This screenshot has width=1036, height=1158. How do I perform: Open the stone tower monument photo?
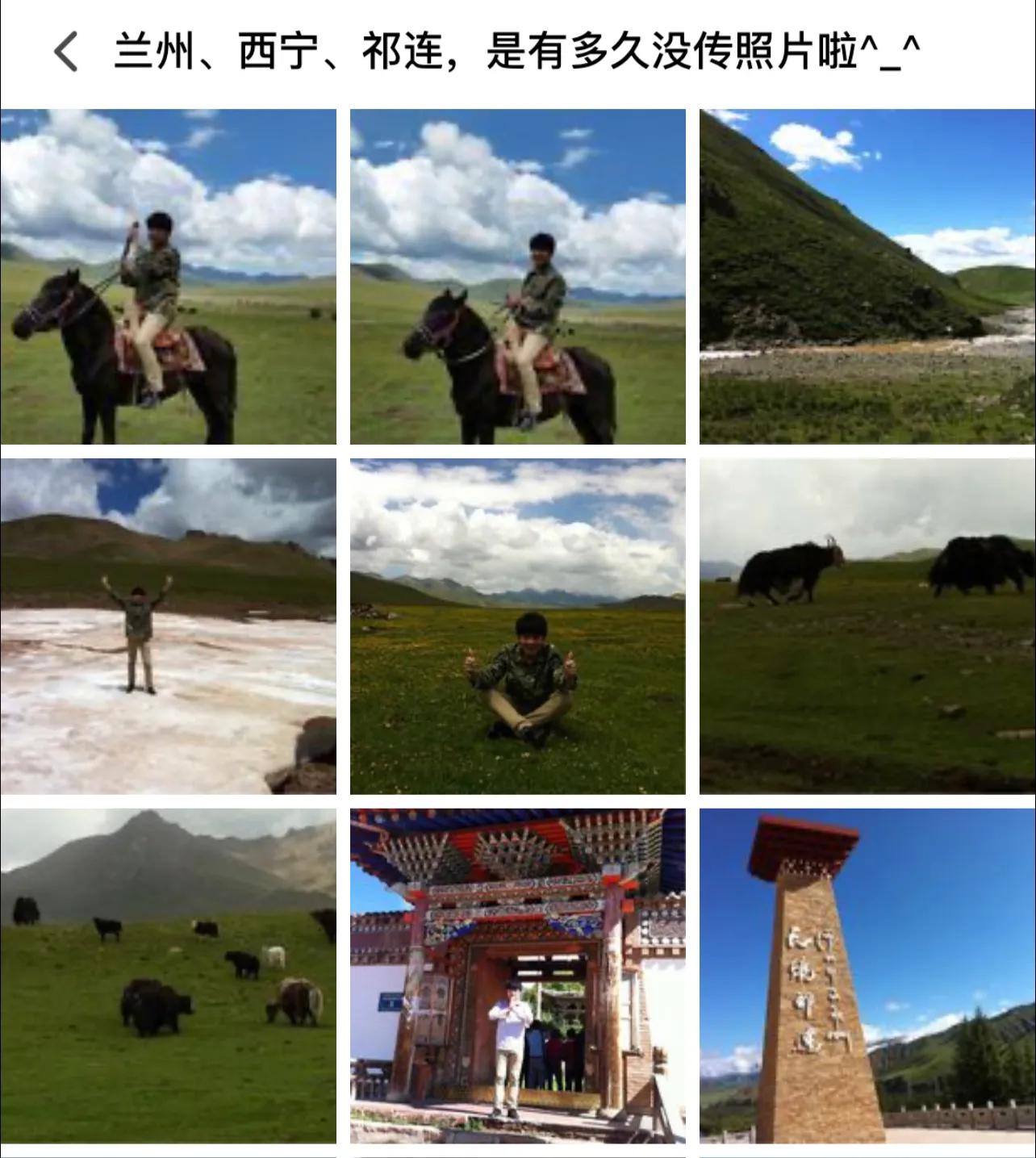pyautogui.click(x=867, y=976)
